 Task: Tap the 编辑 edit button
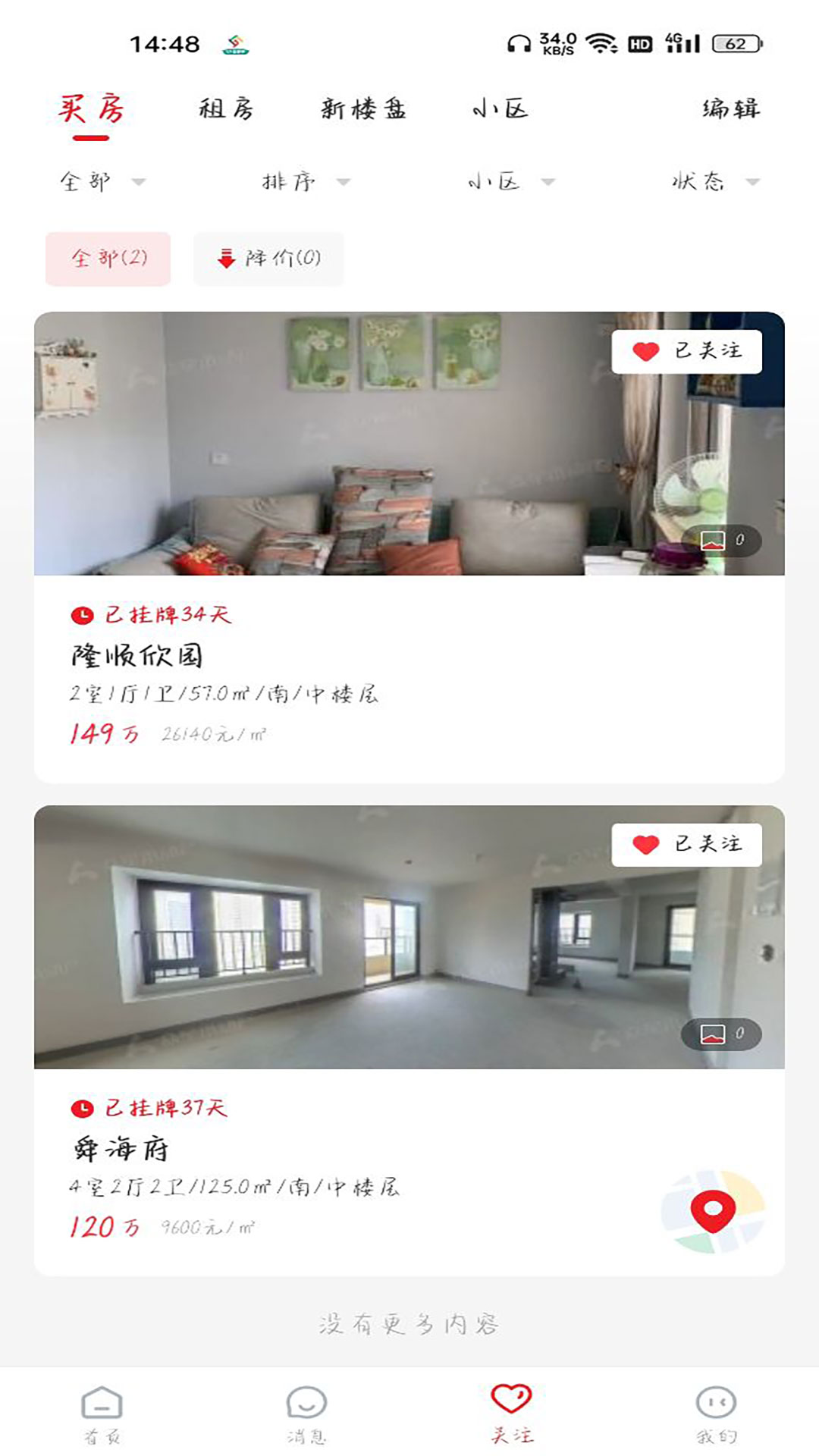(x=729, y=108)
